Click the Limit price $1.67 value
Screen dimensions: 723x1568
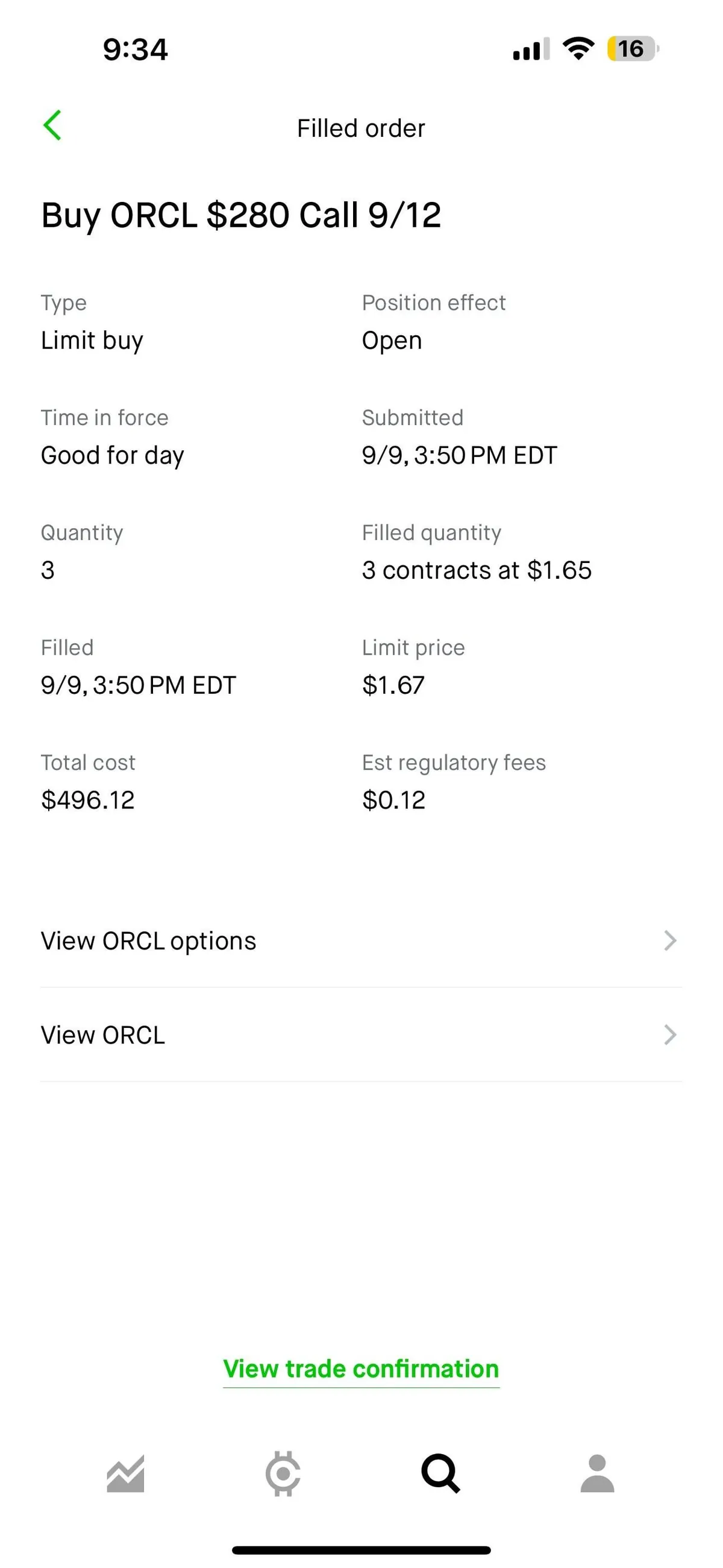click(x=393, y=684)
